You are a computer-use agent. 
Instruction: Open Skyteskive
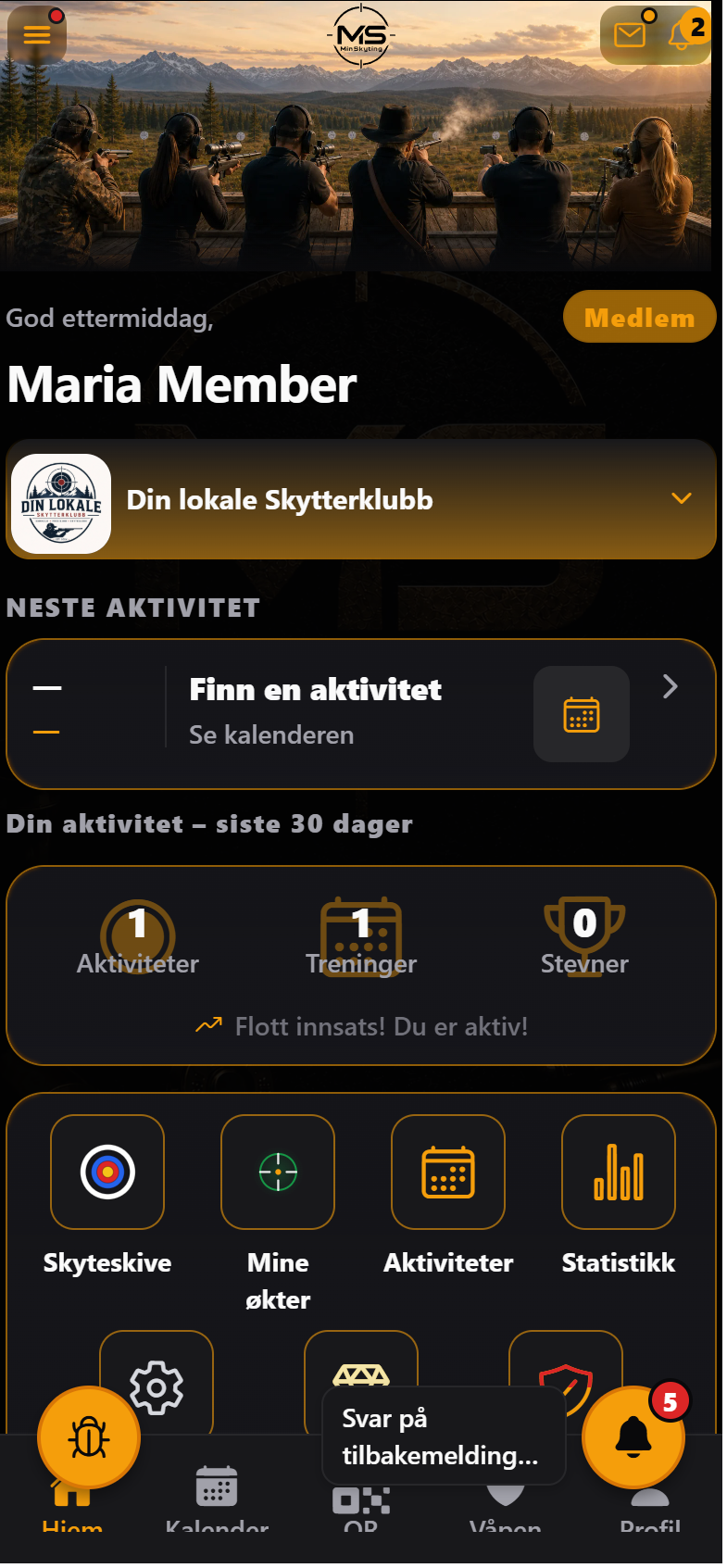pyautogui.click(x=107, y=1195)
